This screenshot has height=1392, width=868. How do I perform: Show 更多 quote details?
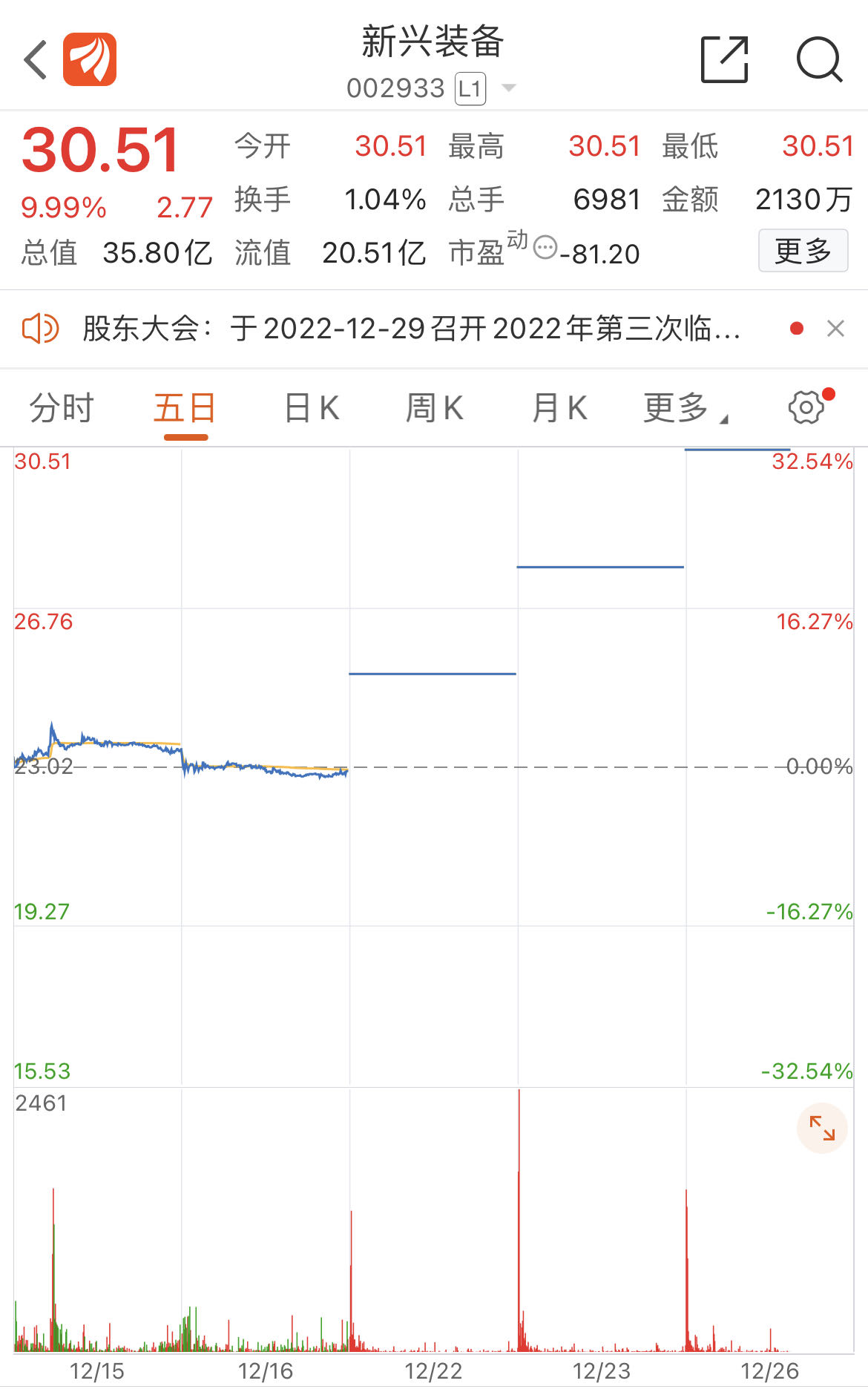(803, 251)
